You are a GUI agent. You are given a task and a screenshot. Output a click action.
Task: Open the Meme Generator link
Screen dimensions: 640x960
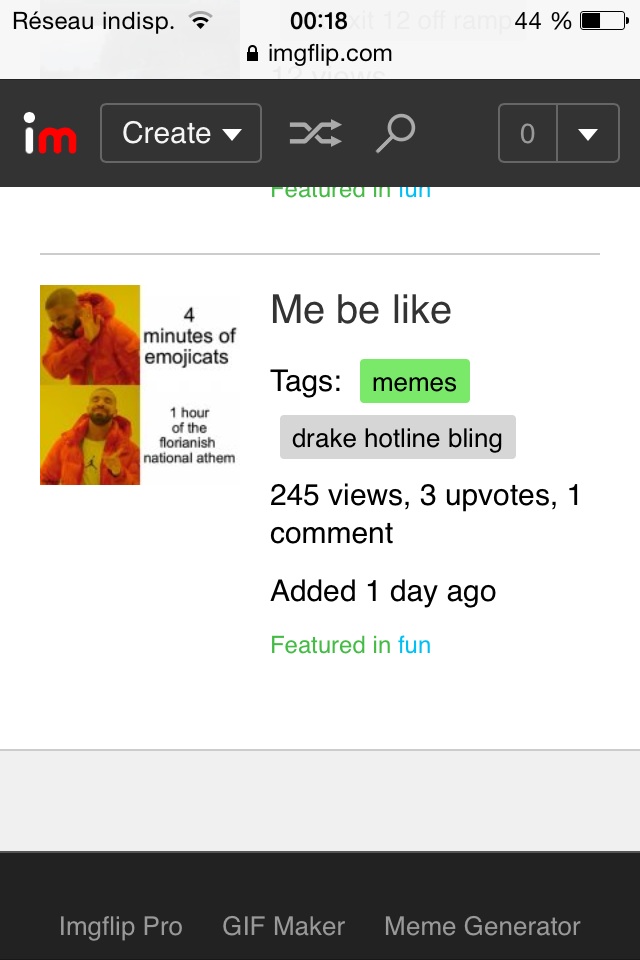482,927
